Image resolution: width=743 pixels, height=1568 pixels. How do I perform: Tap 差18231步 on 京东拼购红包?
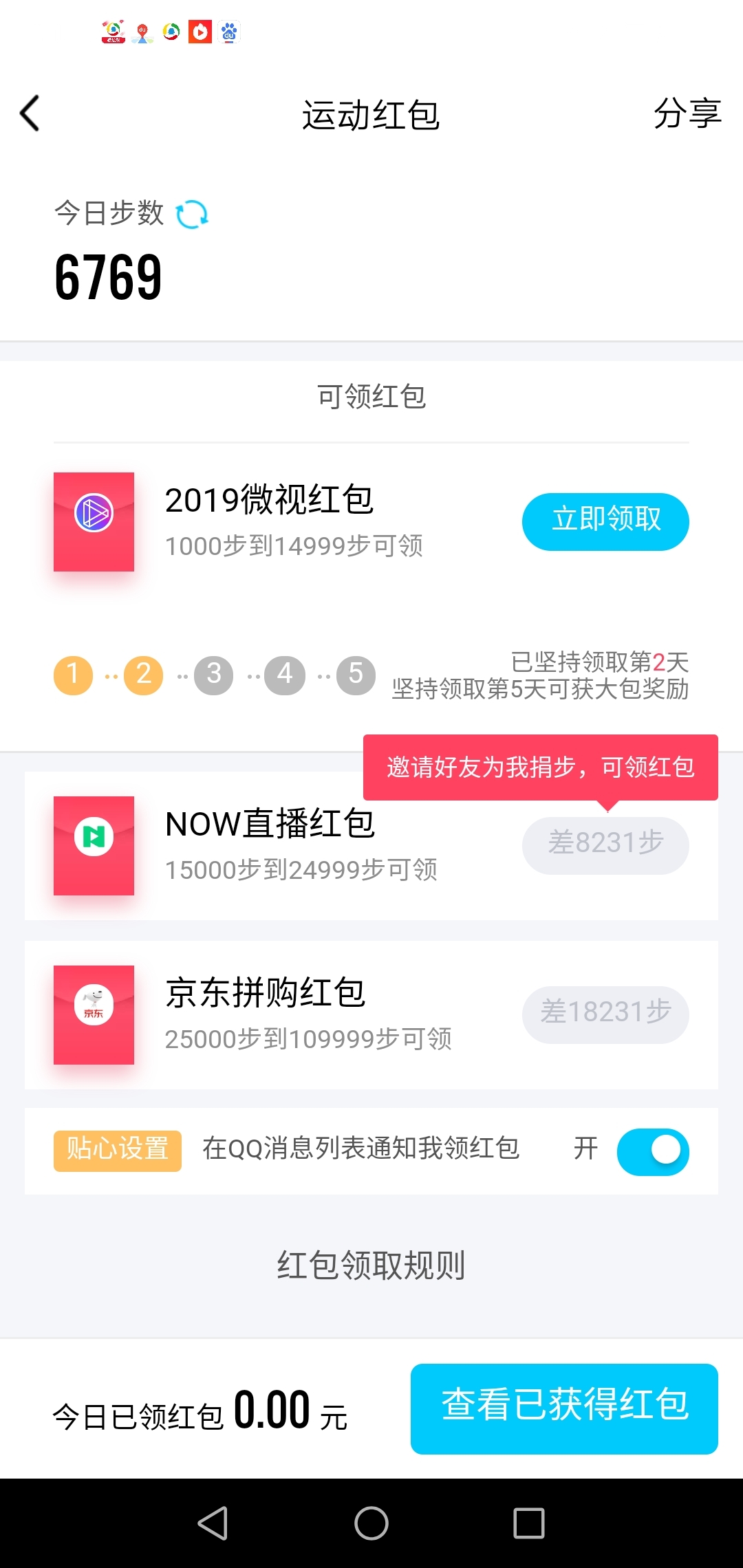click(605, 1014)
